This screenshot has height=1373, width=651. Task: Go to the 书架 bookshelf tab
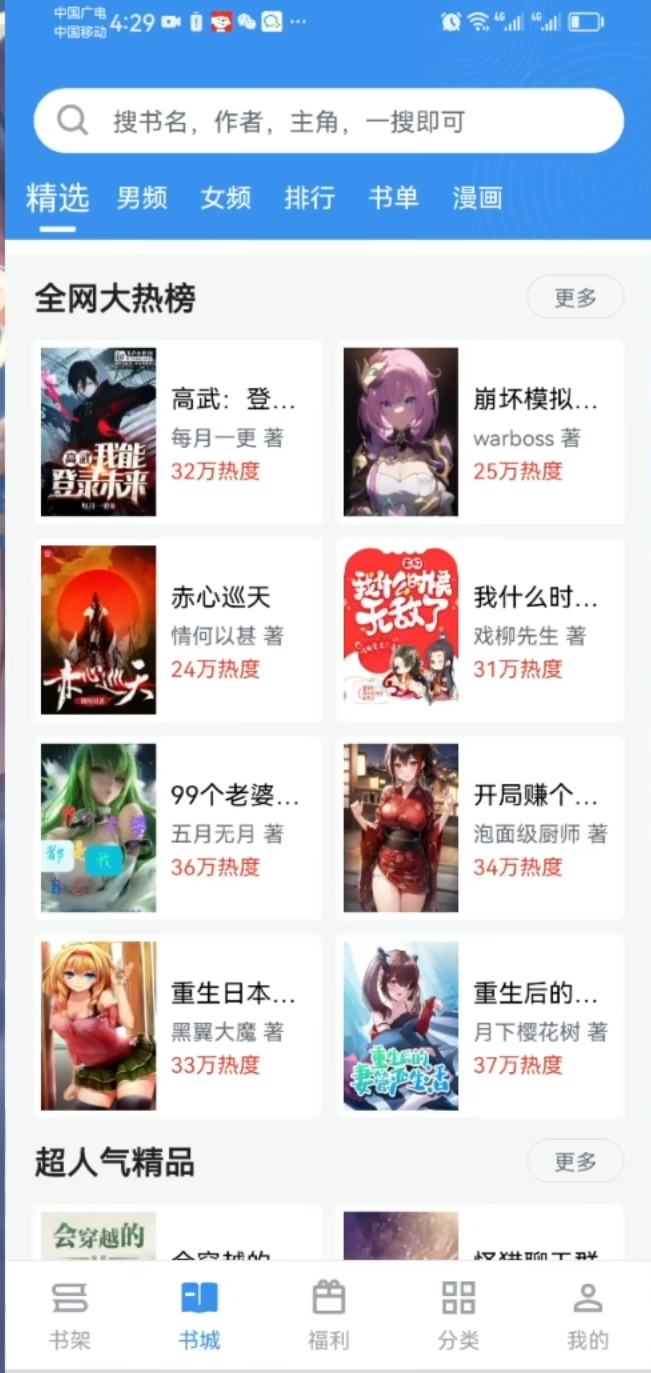(x=70, y=1316)
